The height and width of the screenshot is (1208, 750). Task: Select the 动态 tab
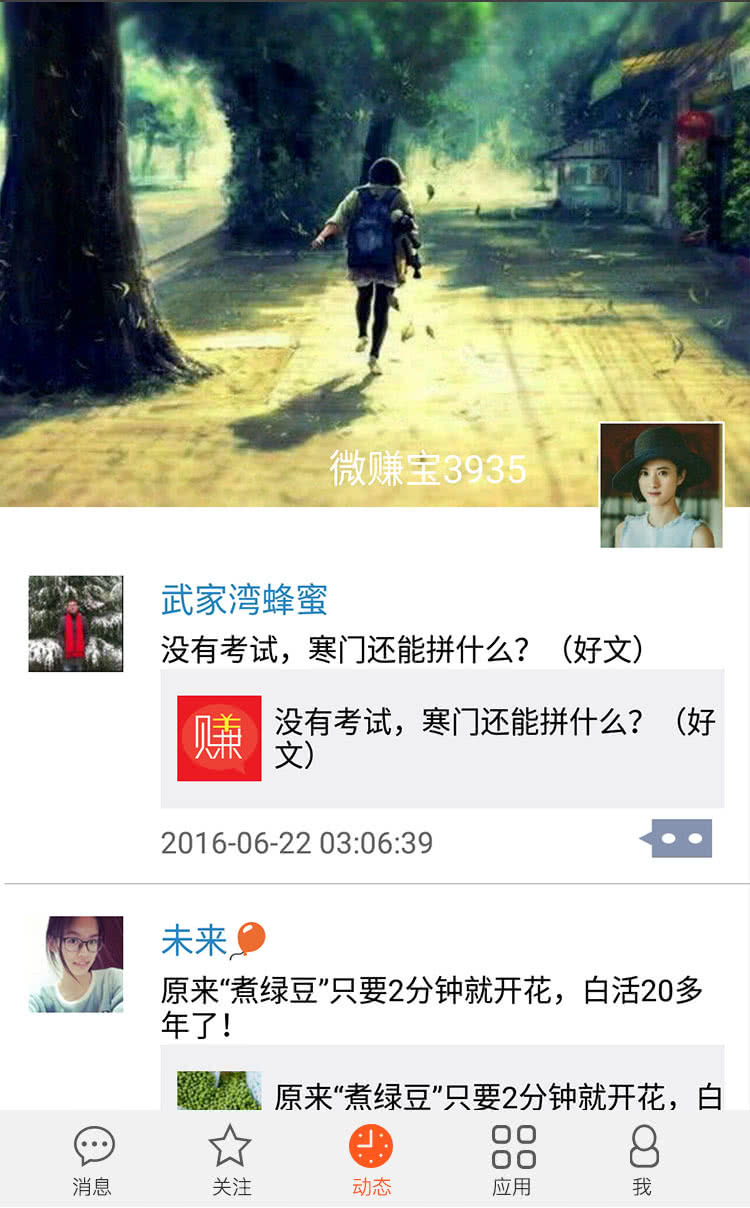[x=371, y=1160]
